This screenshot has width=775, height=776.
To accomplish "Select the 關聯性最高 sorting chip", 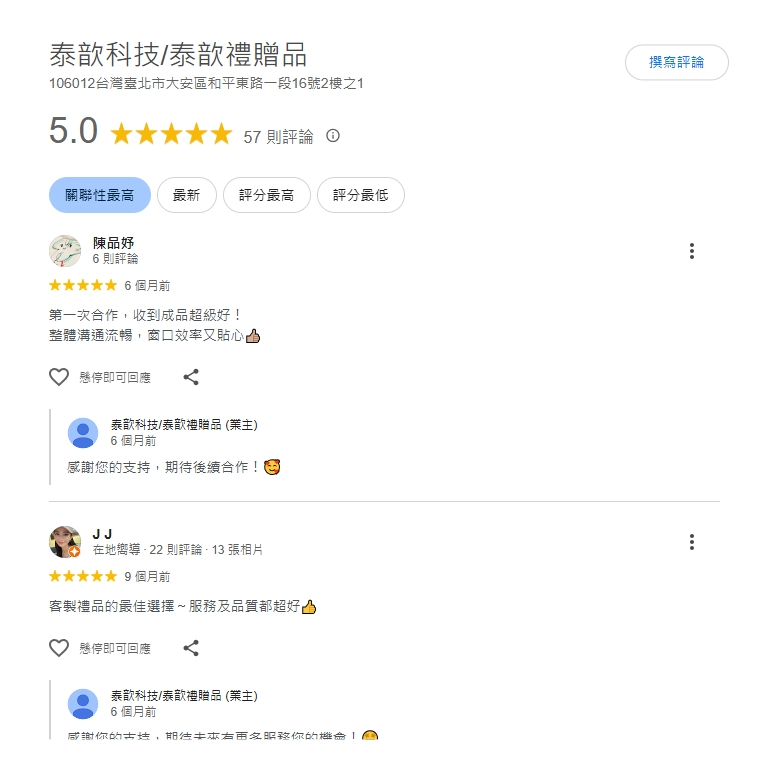I will 99,195.
